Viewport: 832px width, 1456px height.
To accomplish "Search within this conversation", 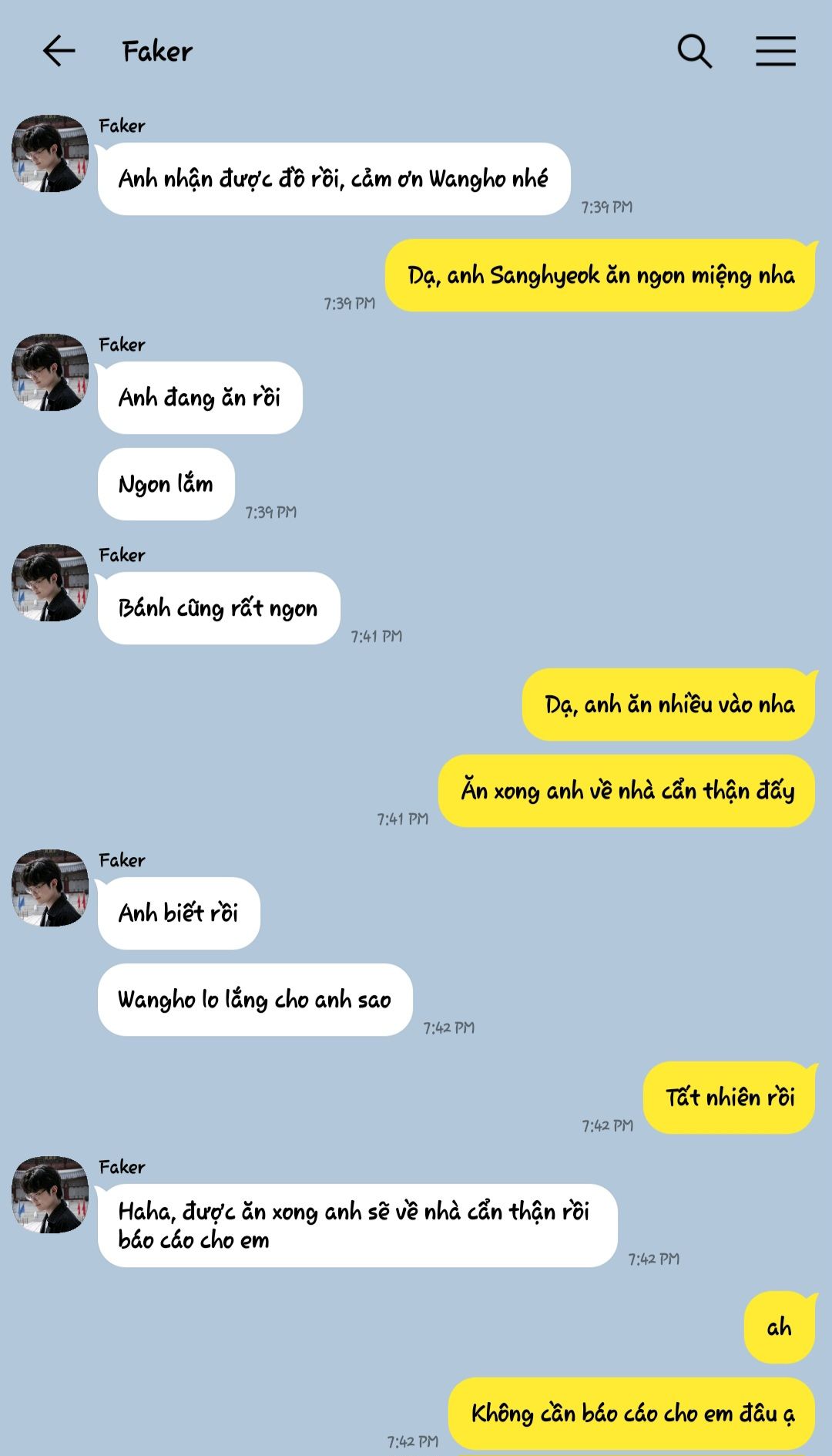I will click(694, 52).
